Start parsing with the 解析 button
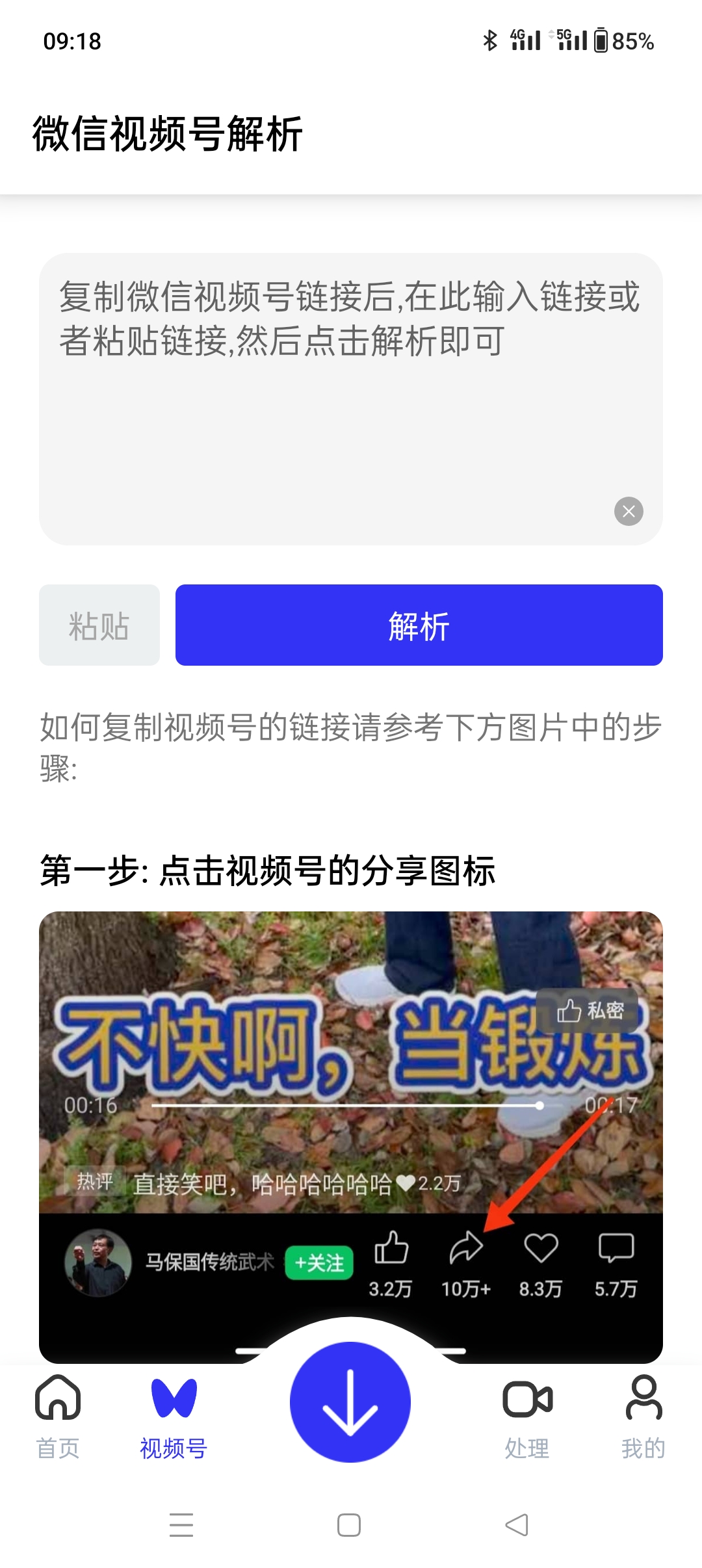The image size is (702, 1568). [419, 625]
